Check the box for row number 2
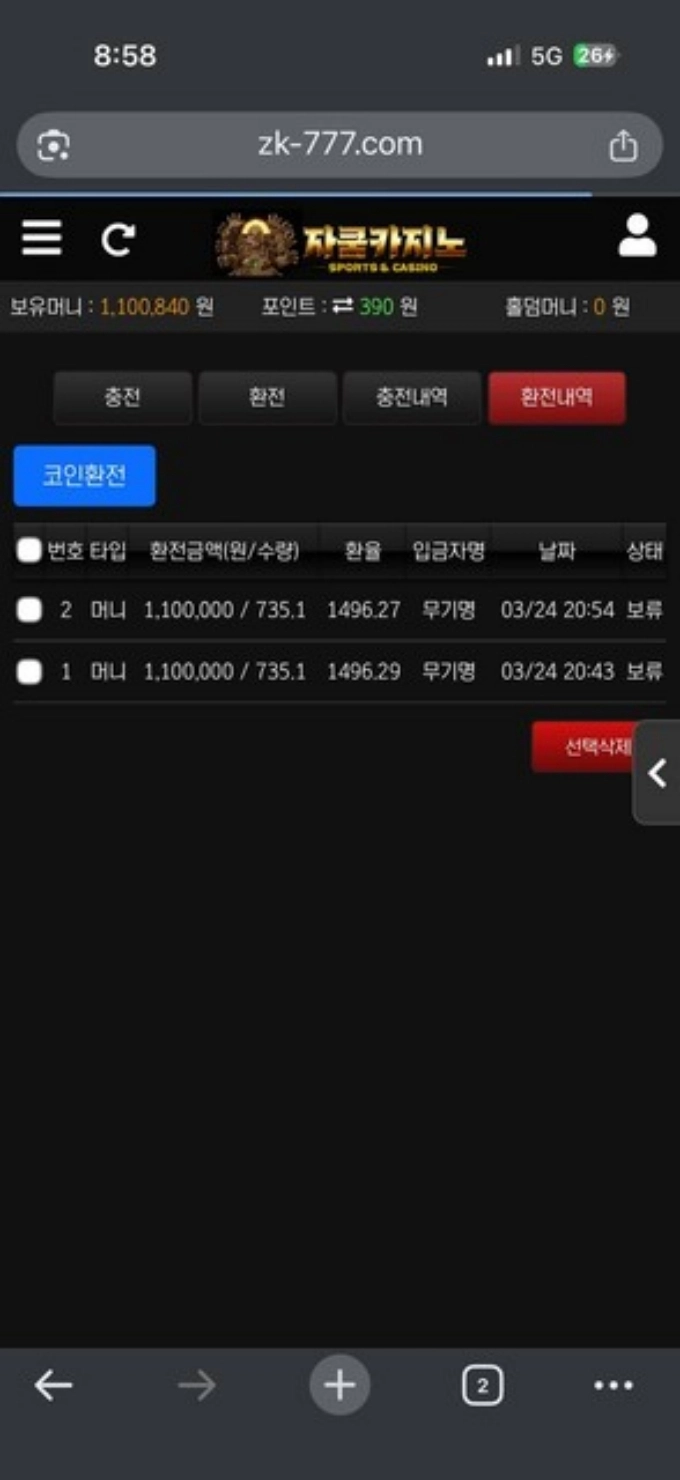 click(29, 610)
